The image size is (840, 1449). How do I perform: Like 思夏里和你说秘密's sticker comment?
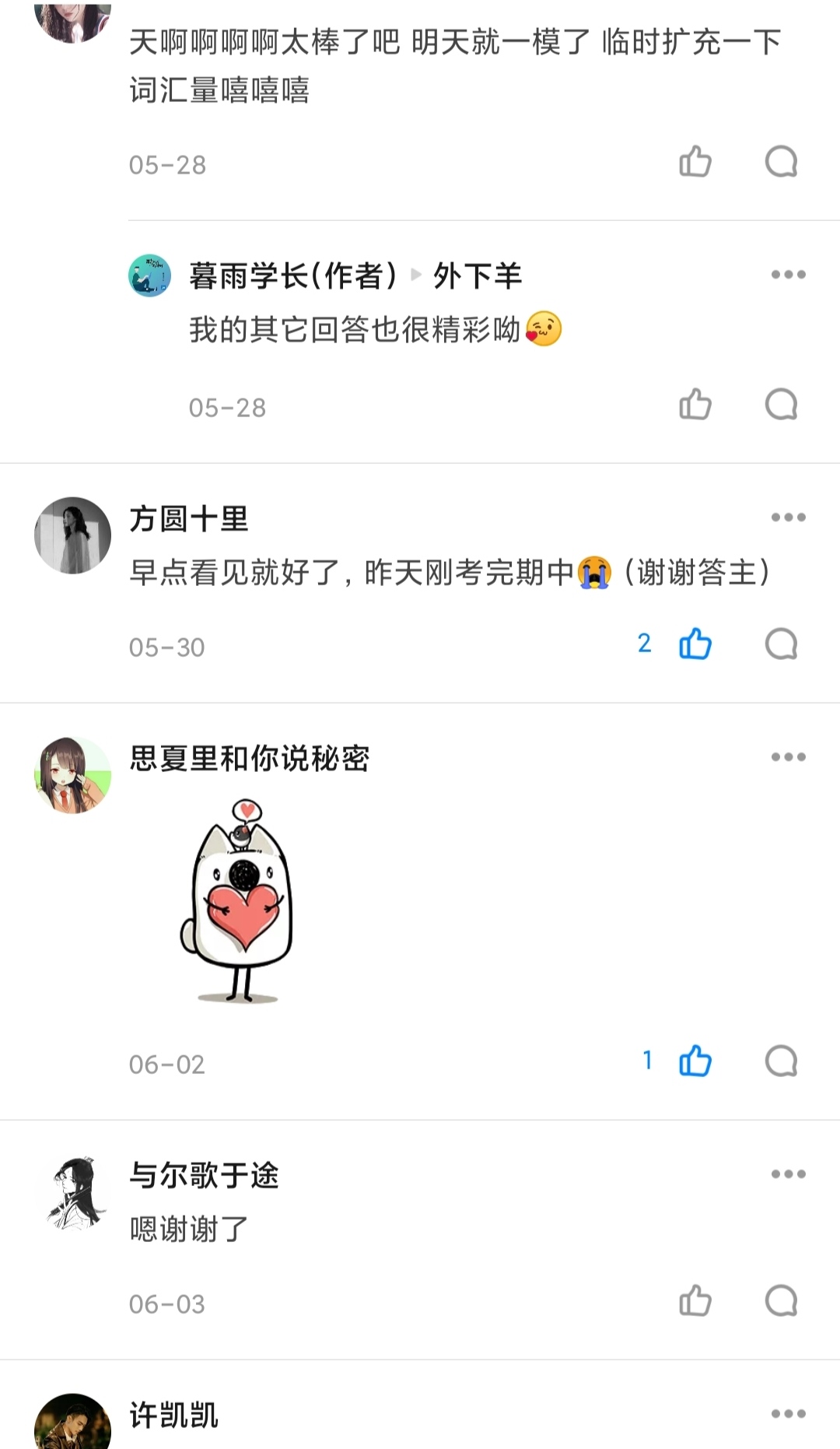click(x=695, y=1061)
